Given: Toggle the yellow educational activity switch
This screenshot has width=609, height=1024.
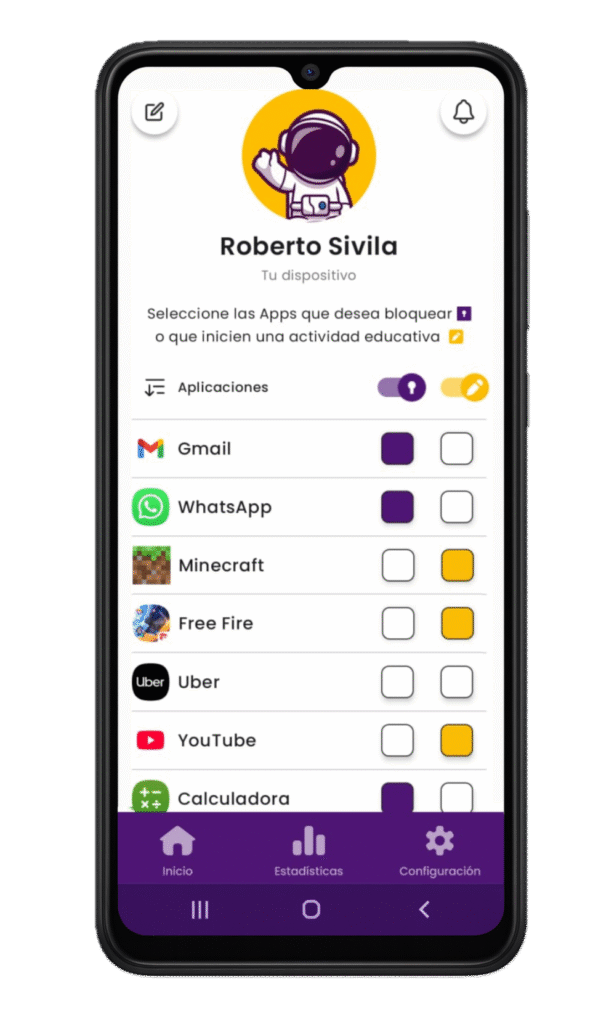Looking at the screenshot, I should tap(464, 387).
